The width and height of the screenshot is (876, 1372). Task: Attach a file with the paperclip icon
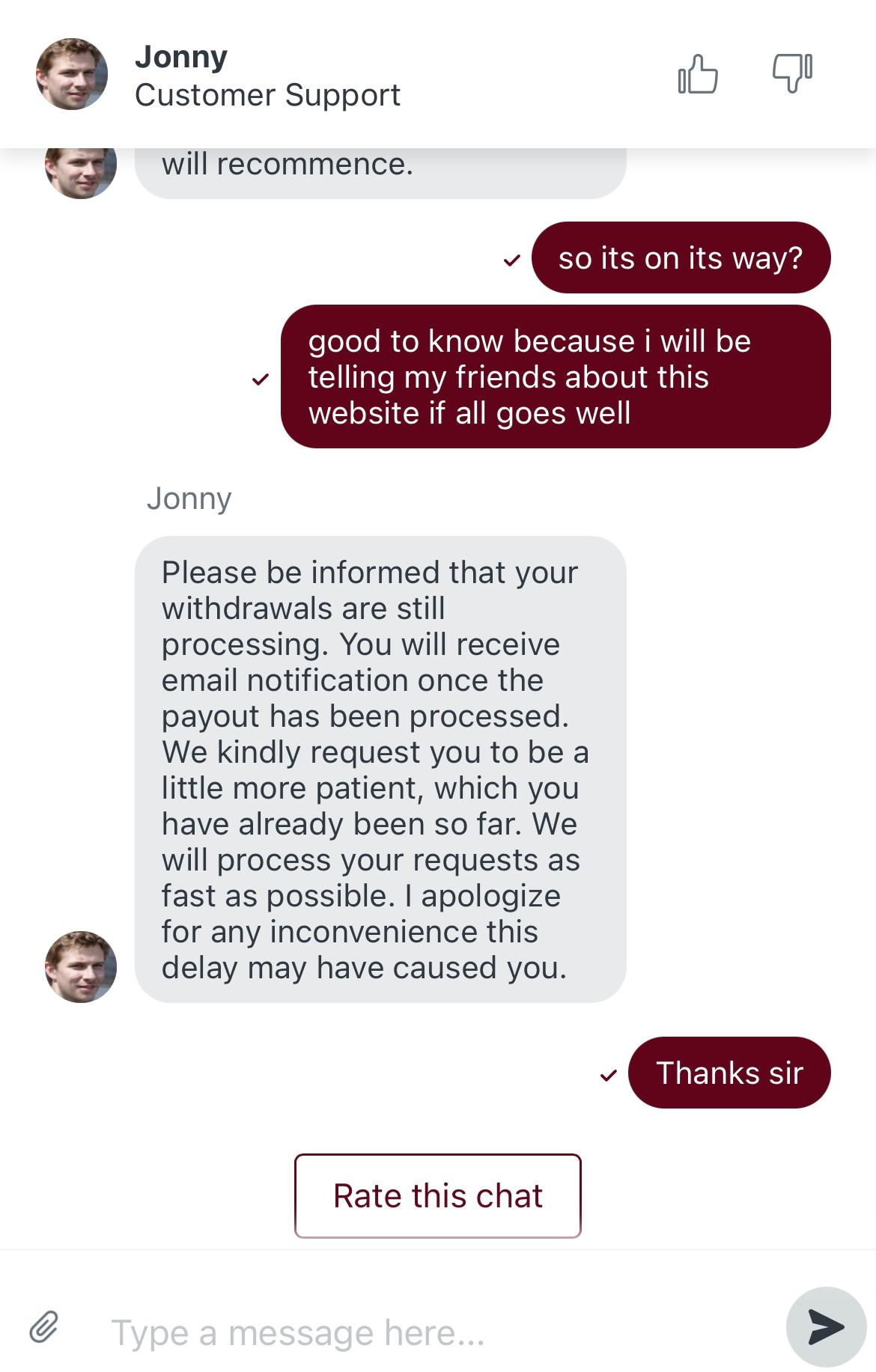click(x=44, y=1327)
